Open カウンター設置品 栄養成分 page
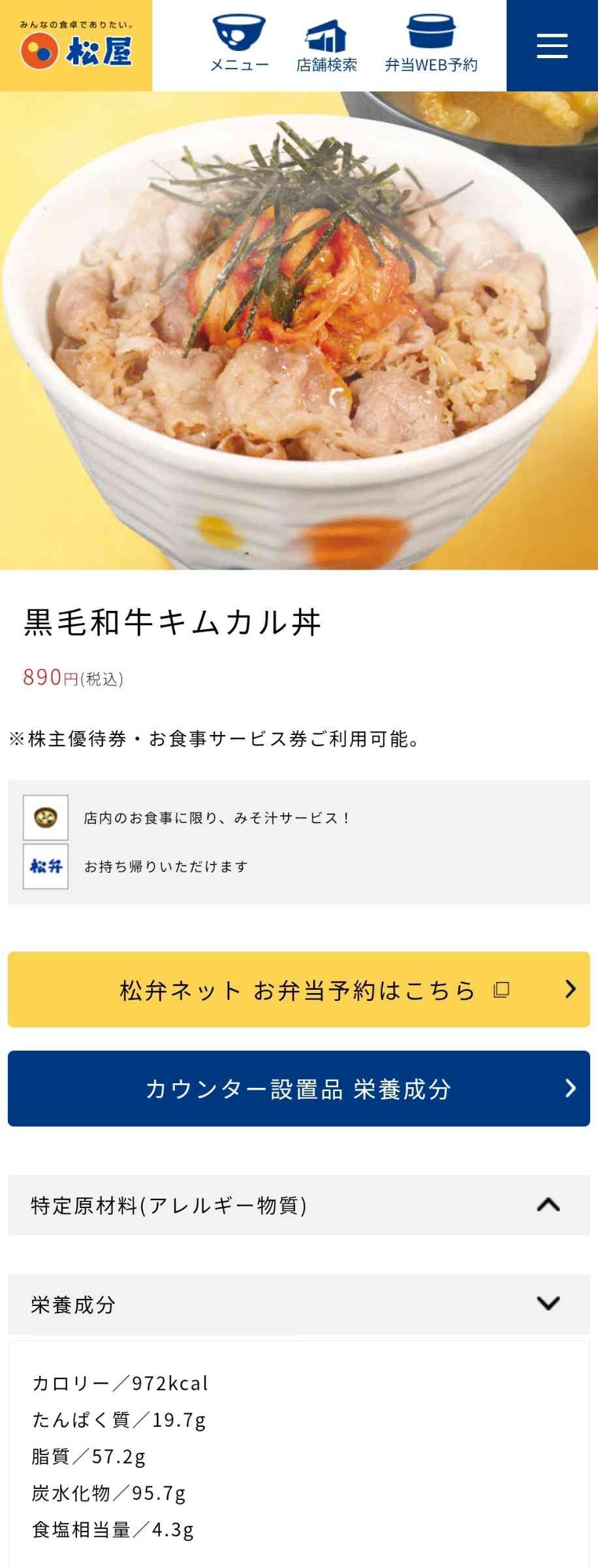Image resolution: width=598 pixels, height=1568 pixels. tap(299, 1088)
